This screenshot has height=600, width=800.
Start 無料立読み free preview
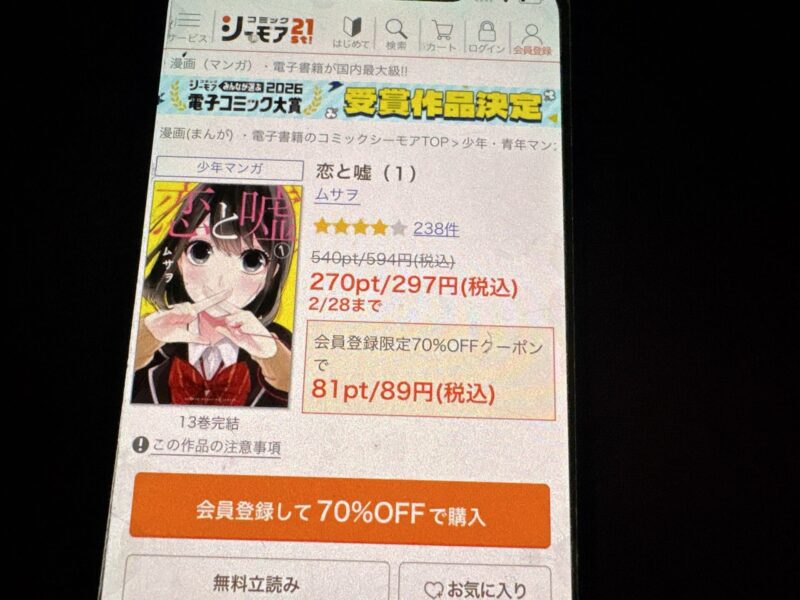(x=256, y=582)
